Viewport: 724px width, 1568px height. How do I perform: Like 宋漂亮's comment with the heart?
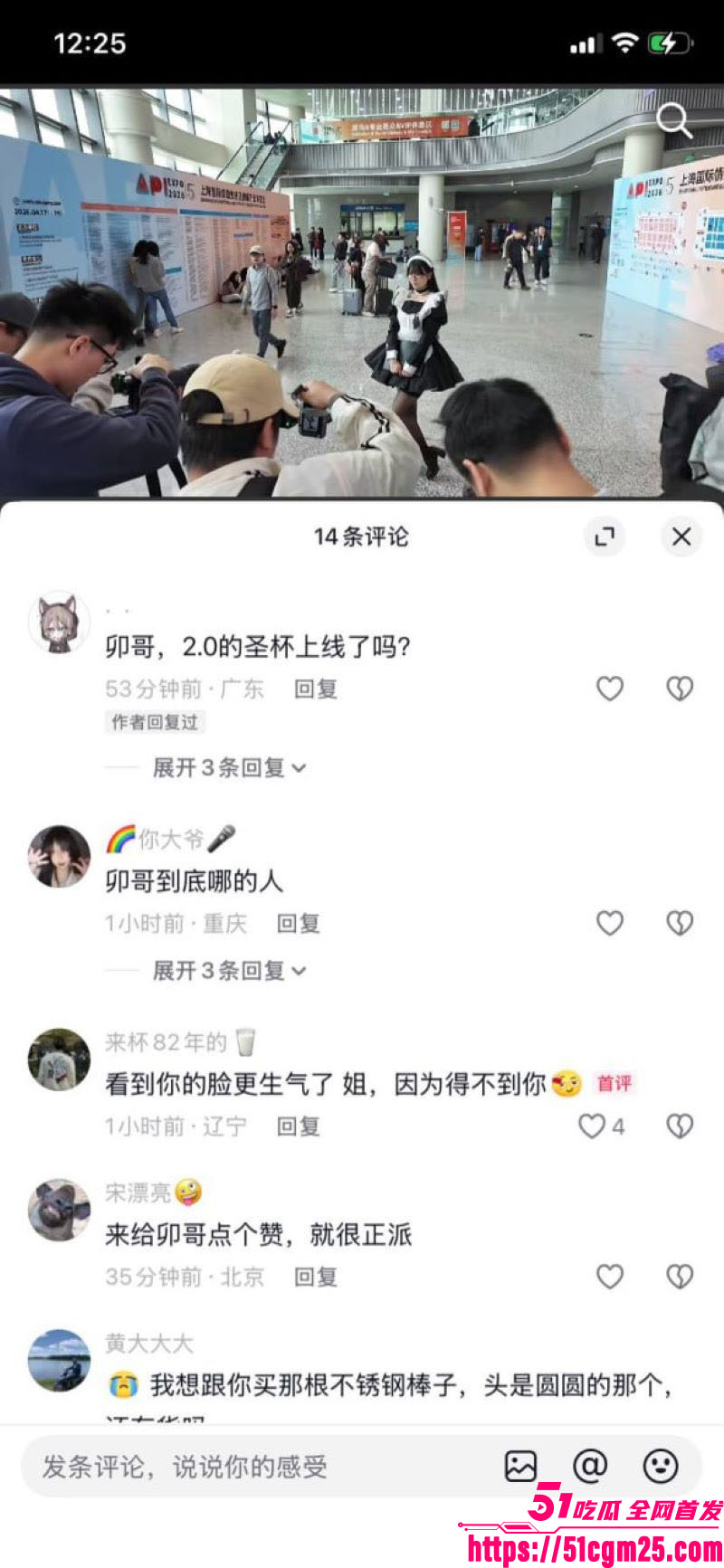pos(610,1276)
